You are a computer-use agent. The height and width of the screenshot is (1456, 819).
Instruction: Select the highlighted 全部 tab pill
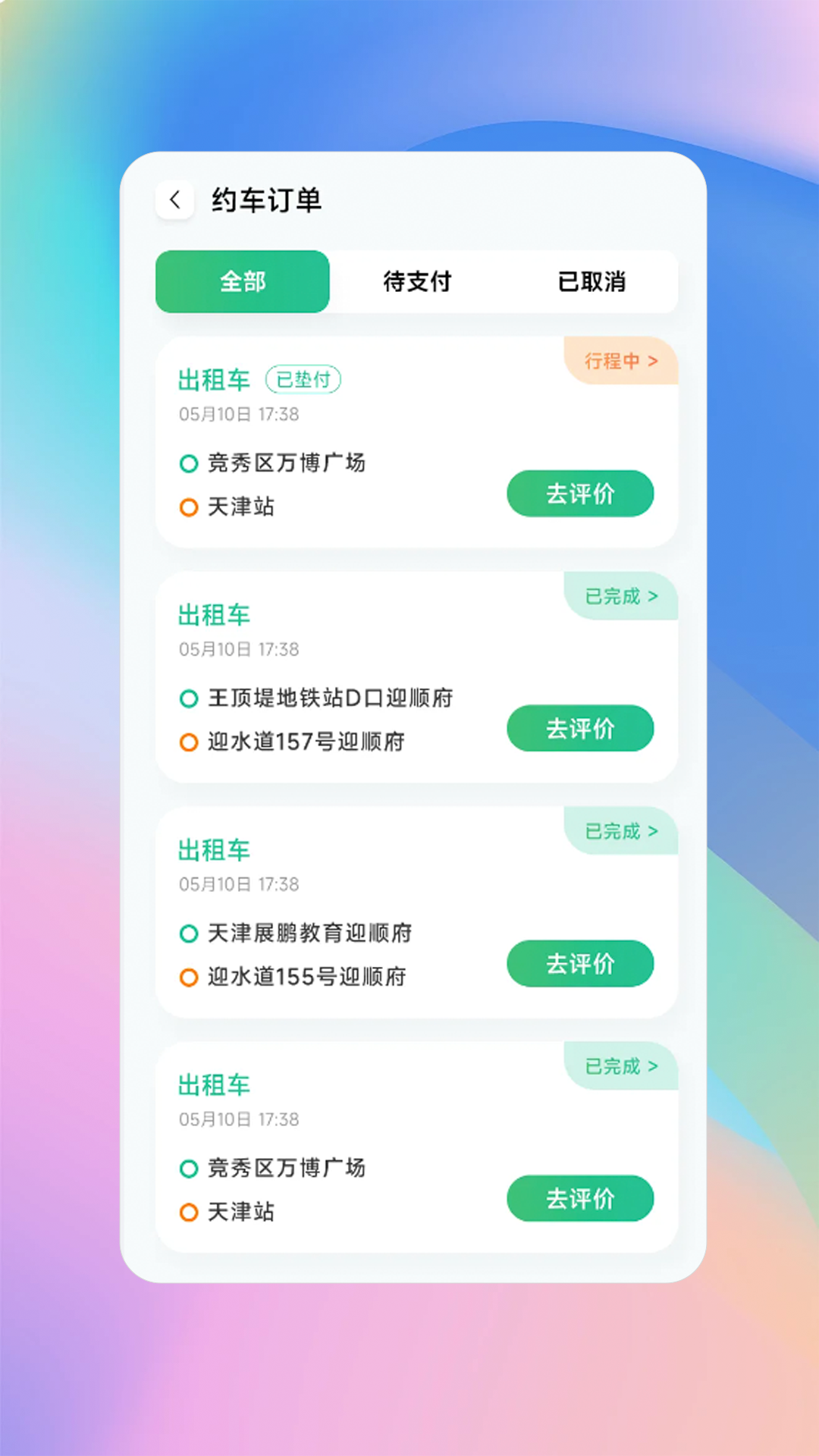[x=242, y=281]
